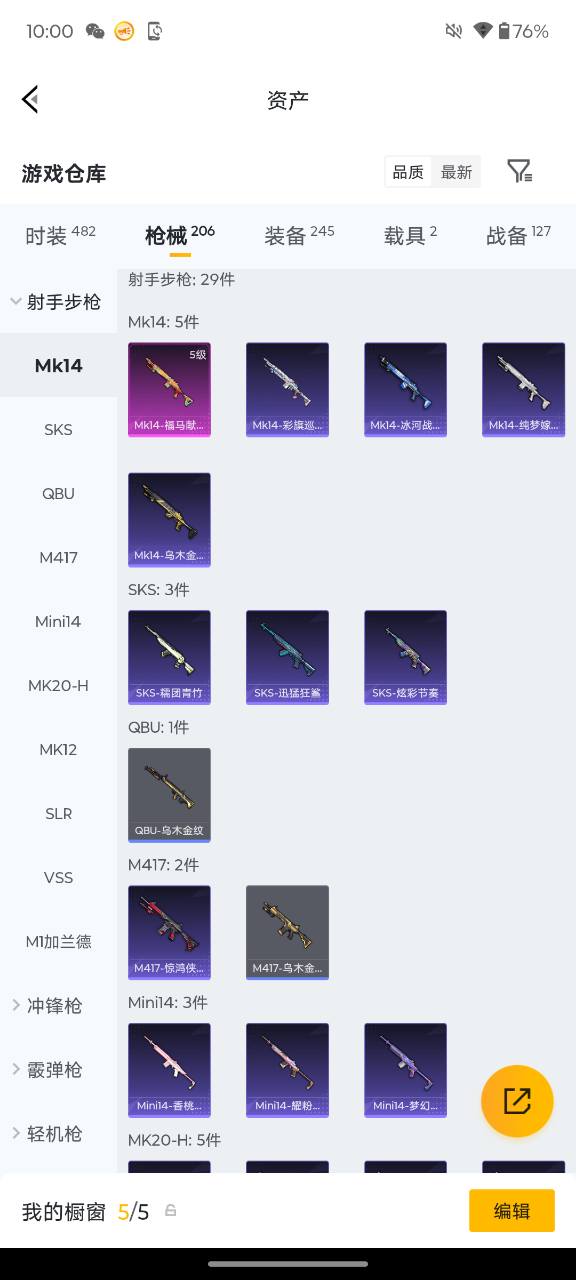Go back using the top-left arrow
Viewport: 576px width, 1280px height.
click(x=30, y=99)
